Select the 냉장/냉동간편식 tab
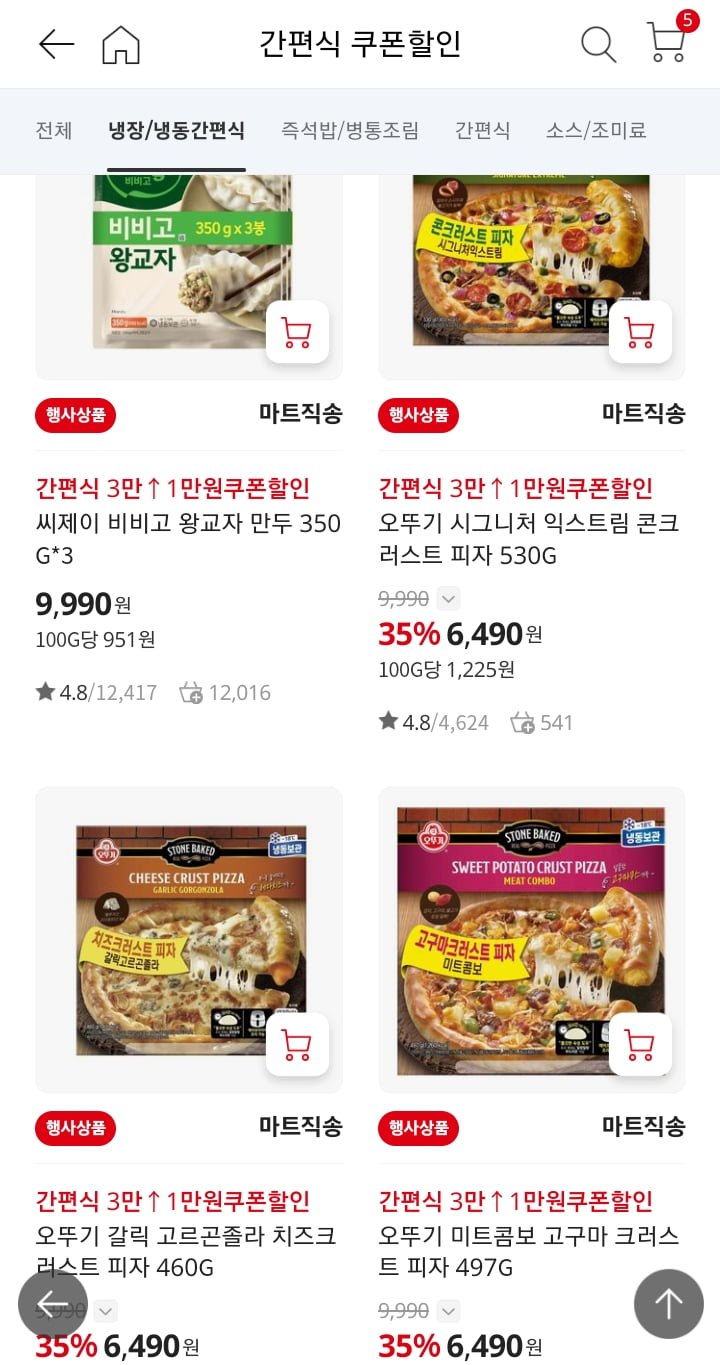 [177, 130]
